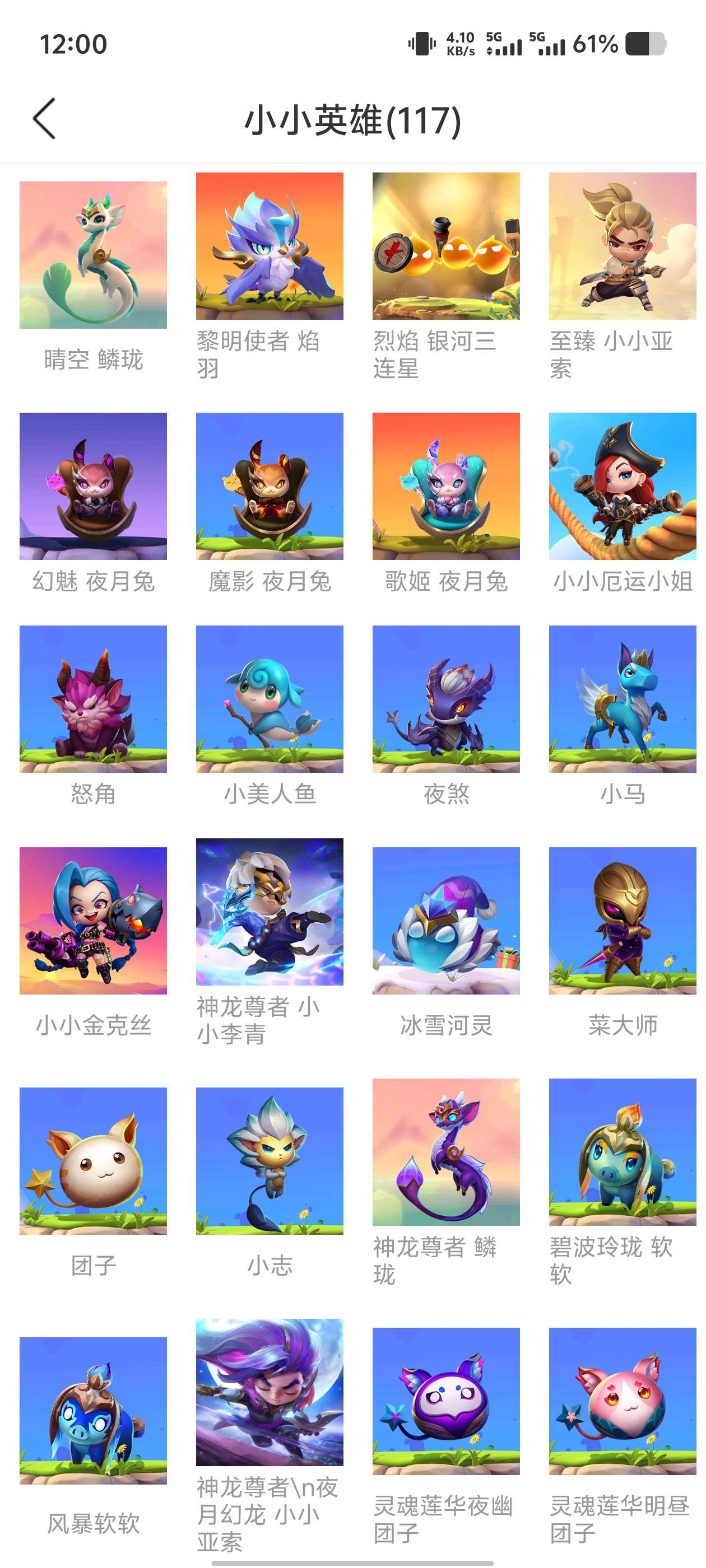Tap the 团子 little legend
The height and width of the screenshot is (1568, 706).
[x=93, y=1161]
